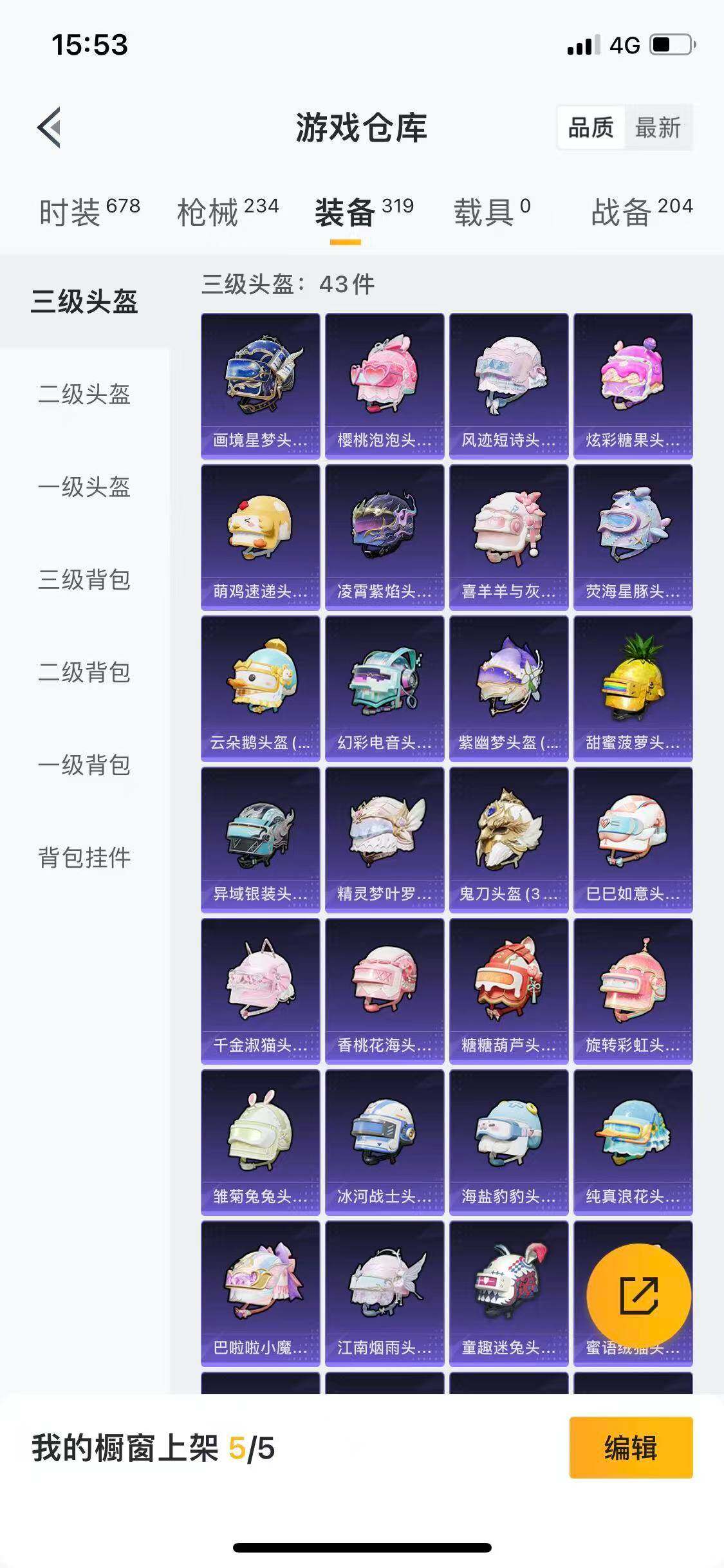The image size is (724, 1568).
Task: View the 甜蜜菠萝 pineapple helmet
Action: 632,689
